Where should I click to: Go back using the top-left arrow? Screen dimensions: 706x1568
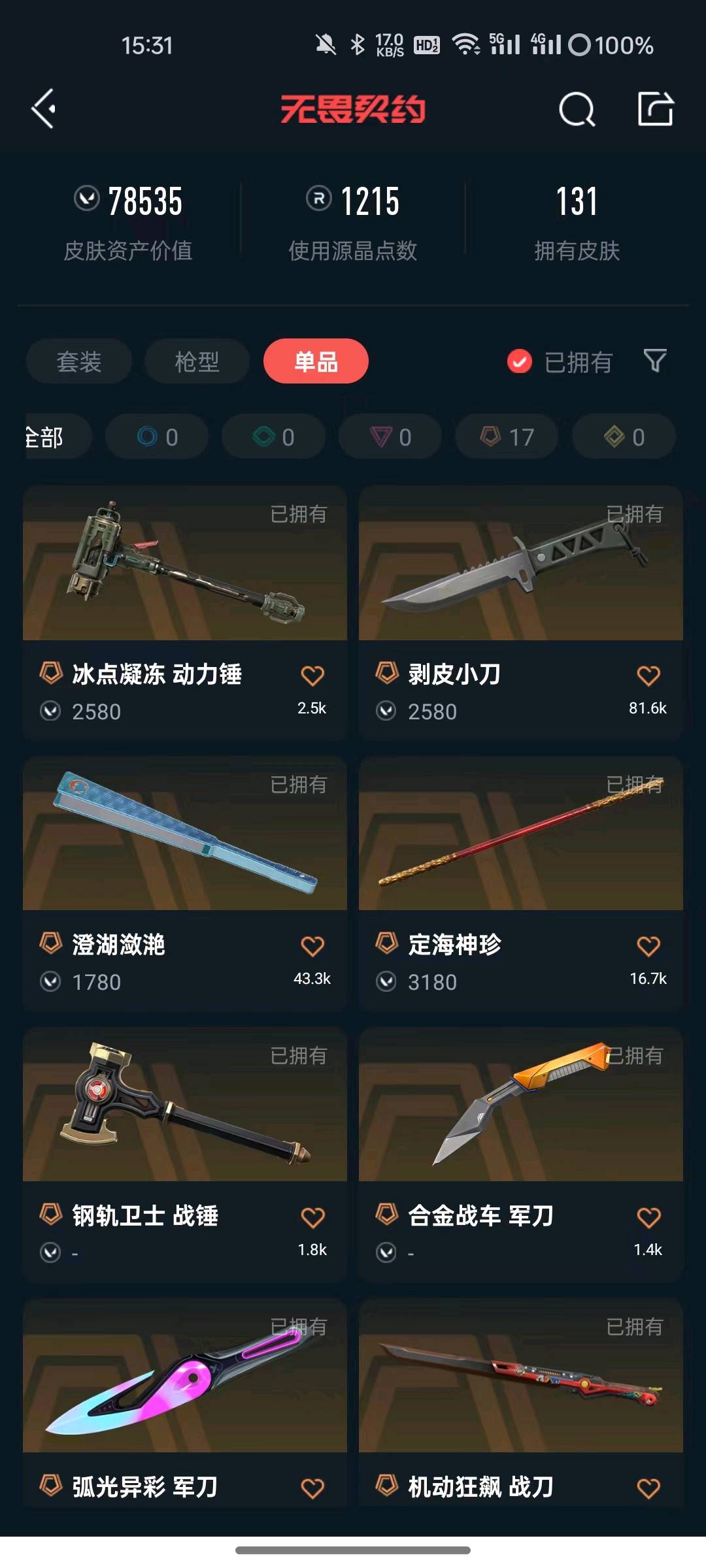[44, 108]
